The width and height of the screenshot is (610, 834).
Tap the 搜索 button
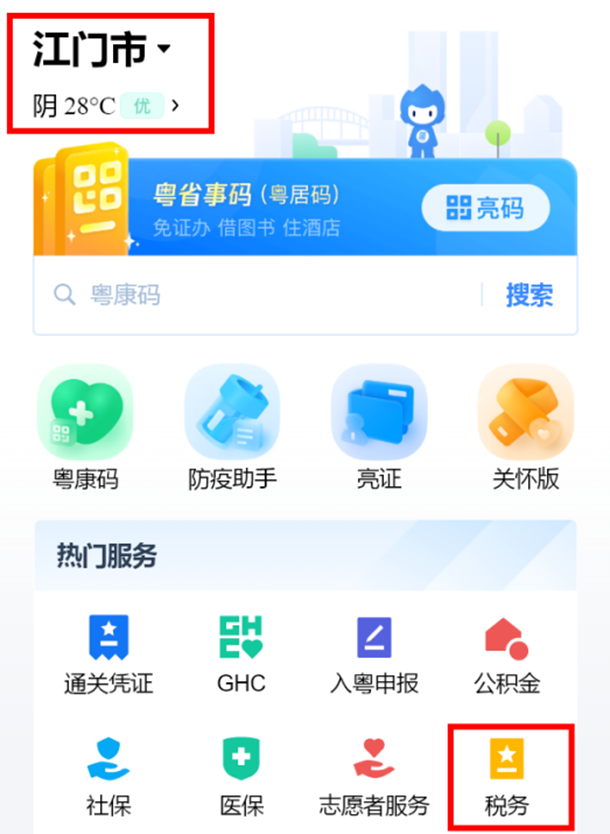529,295
